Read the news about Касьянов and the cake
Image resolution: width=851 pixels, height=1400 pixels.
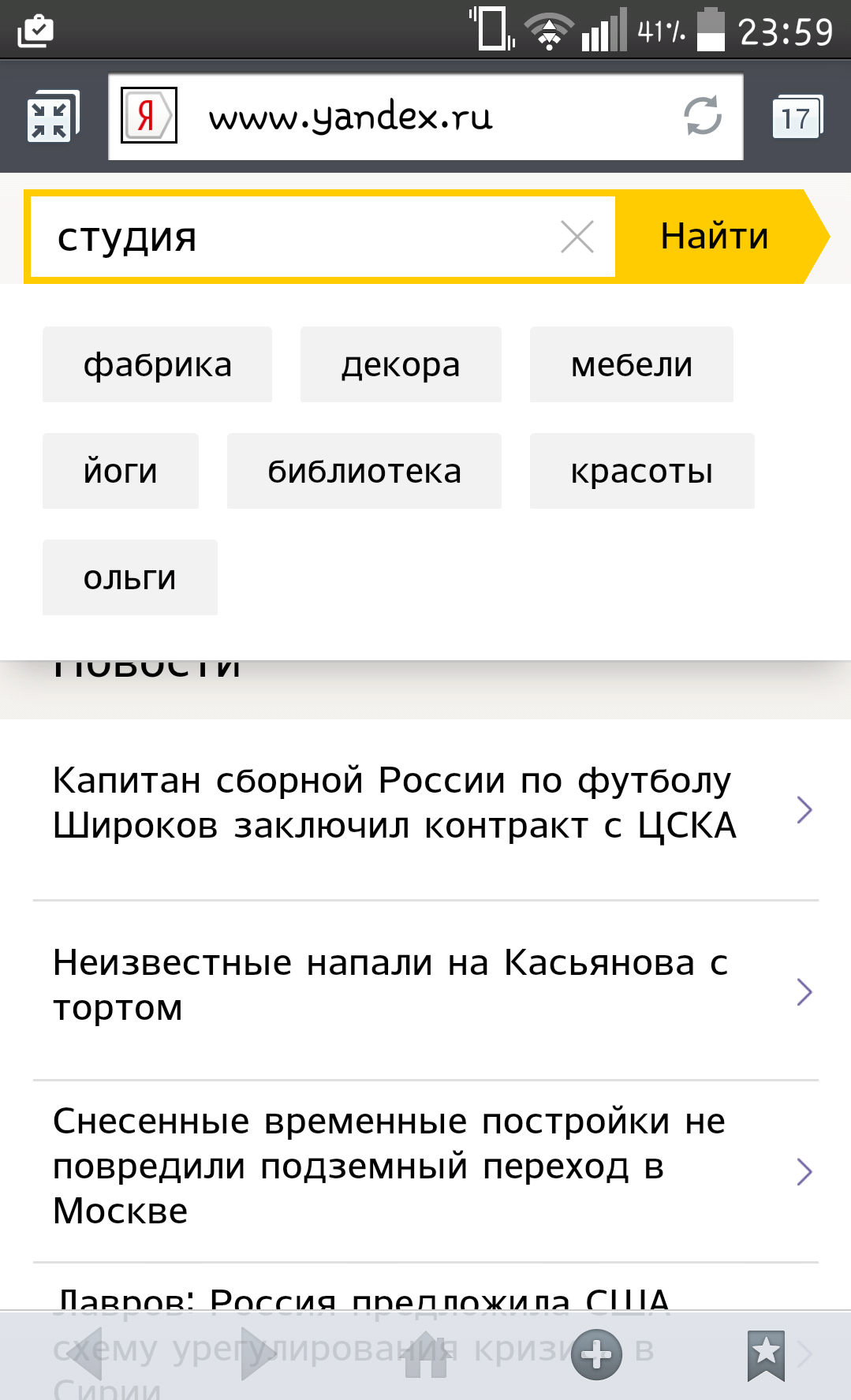tap(394, 984)
